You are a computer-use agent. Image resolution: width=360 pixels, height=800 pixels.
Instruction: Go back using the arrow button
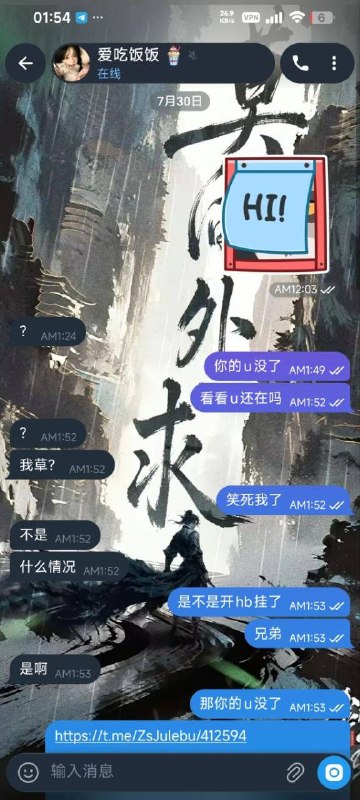(25, 63)
